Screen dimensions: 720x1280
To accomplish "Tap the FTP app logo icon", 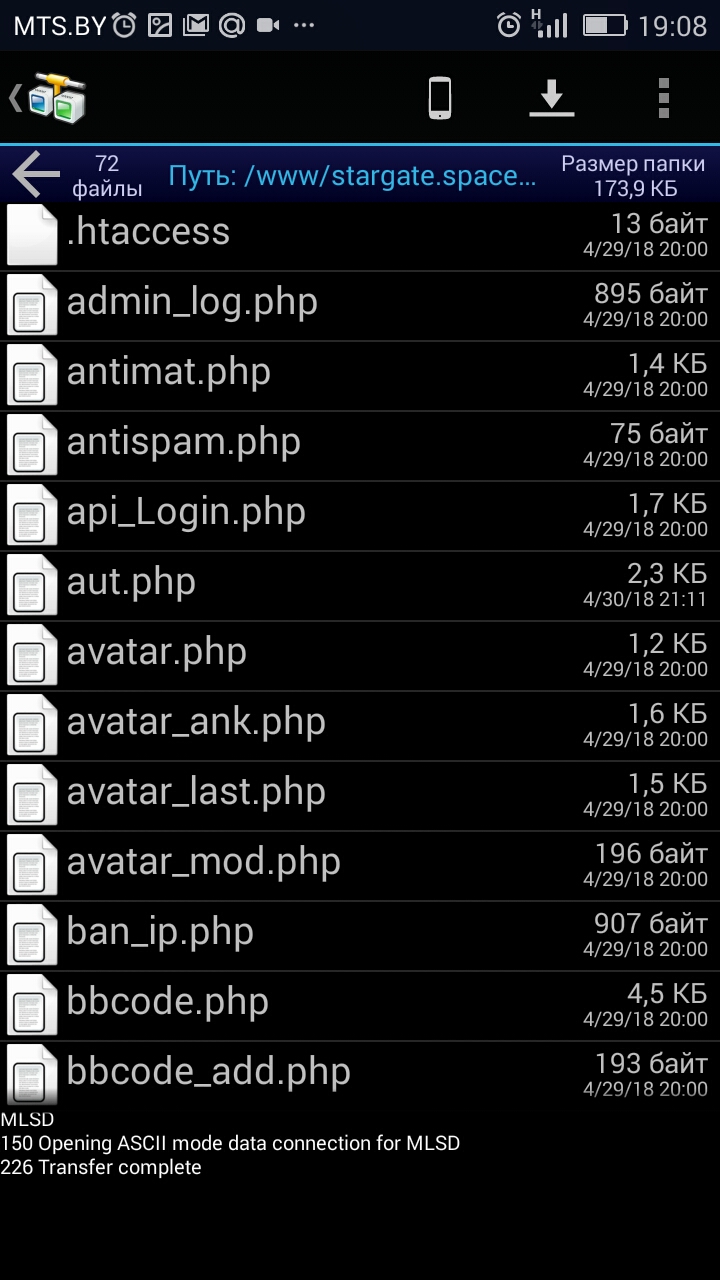I will pos(56,98).
